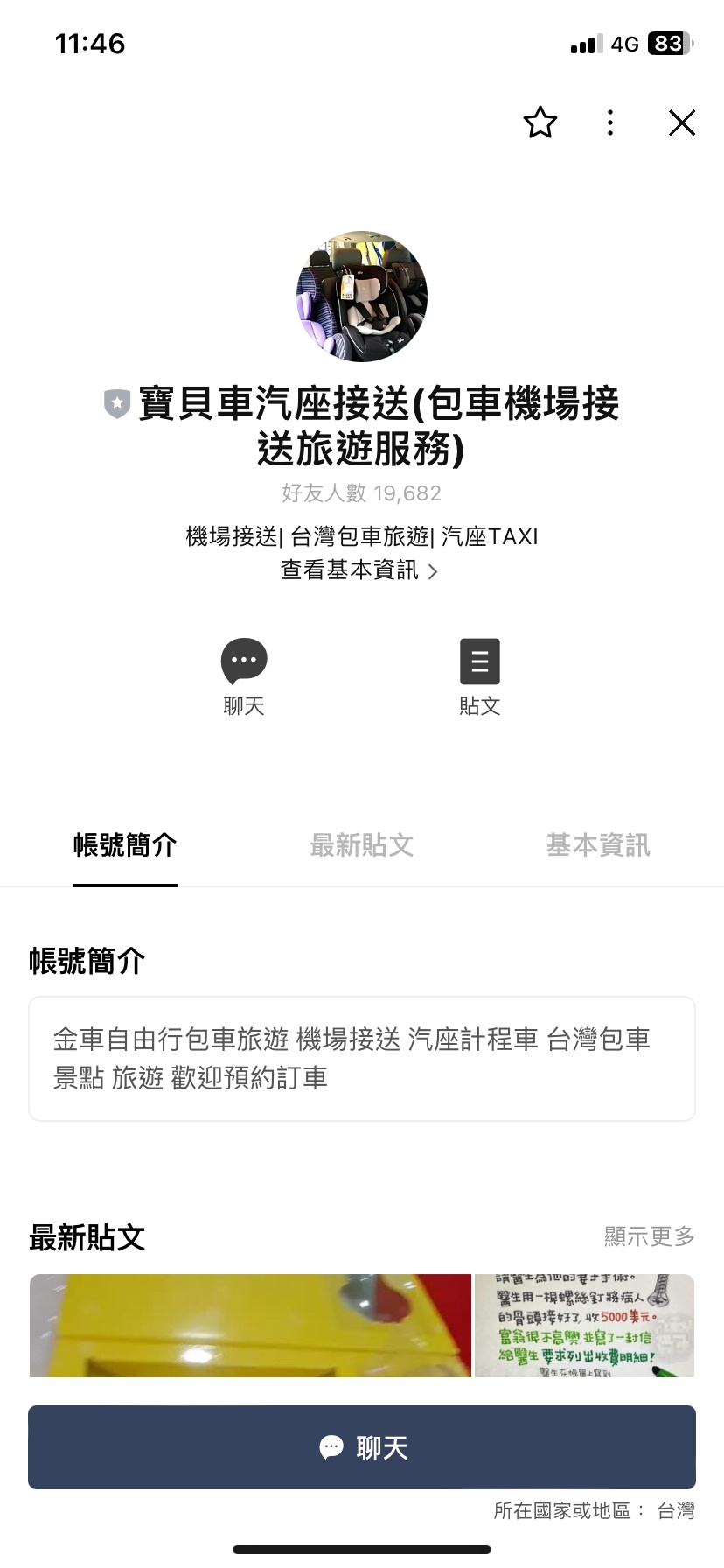Switch to the 最新貼文 tab
This screenshot has width=724, height=1568.
click(x=361, y=845)
